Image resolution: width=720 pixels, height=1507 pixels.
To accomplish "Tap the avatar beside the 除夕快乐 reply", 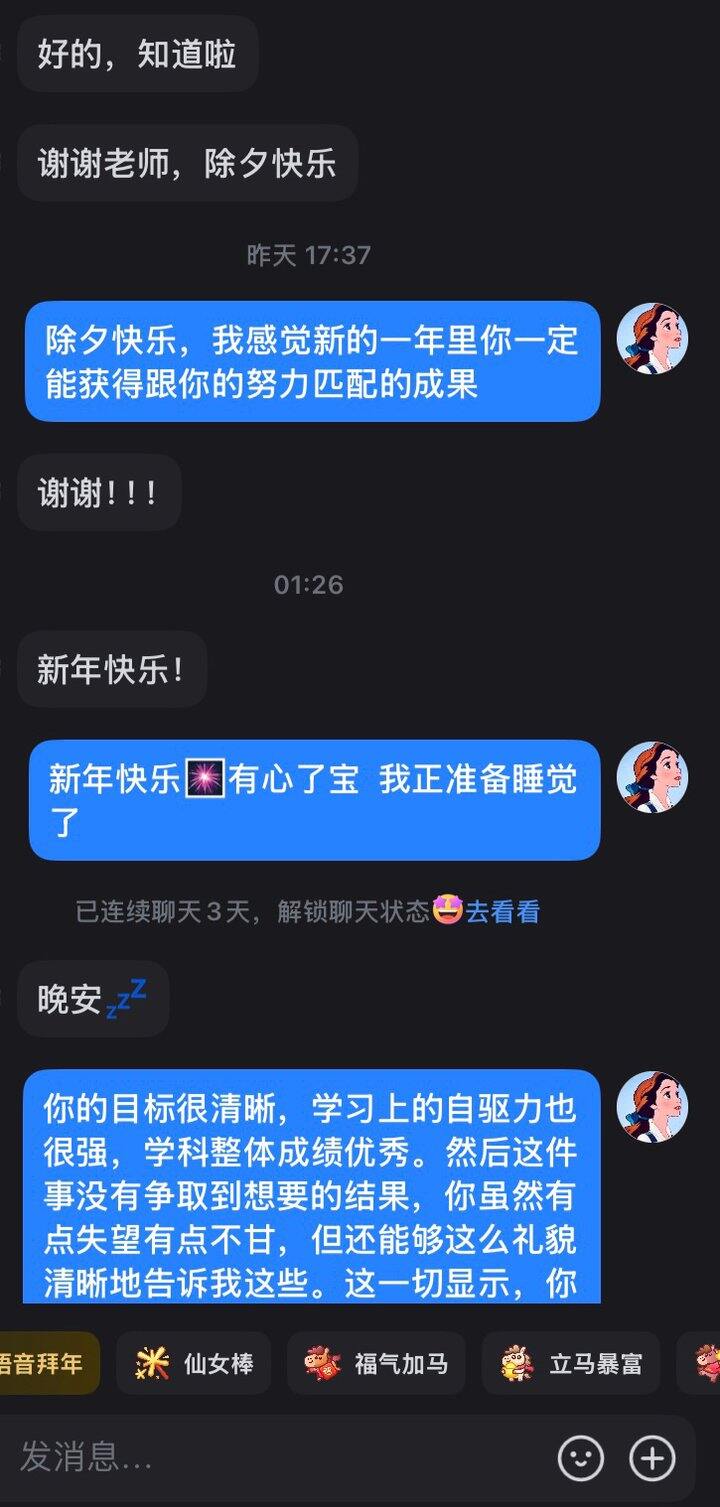I will click(x=652, y=338).
